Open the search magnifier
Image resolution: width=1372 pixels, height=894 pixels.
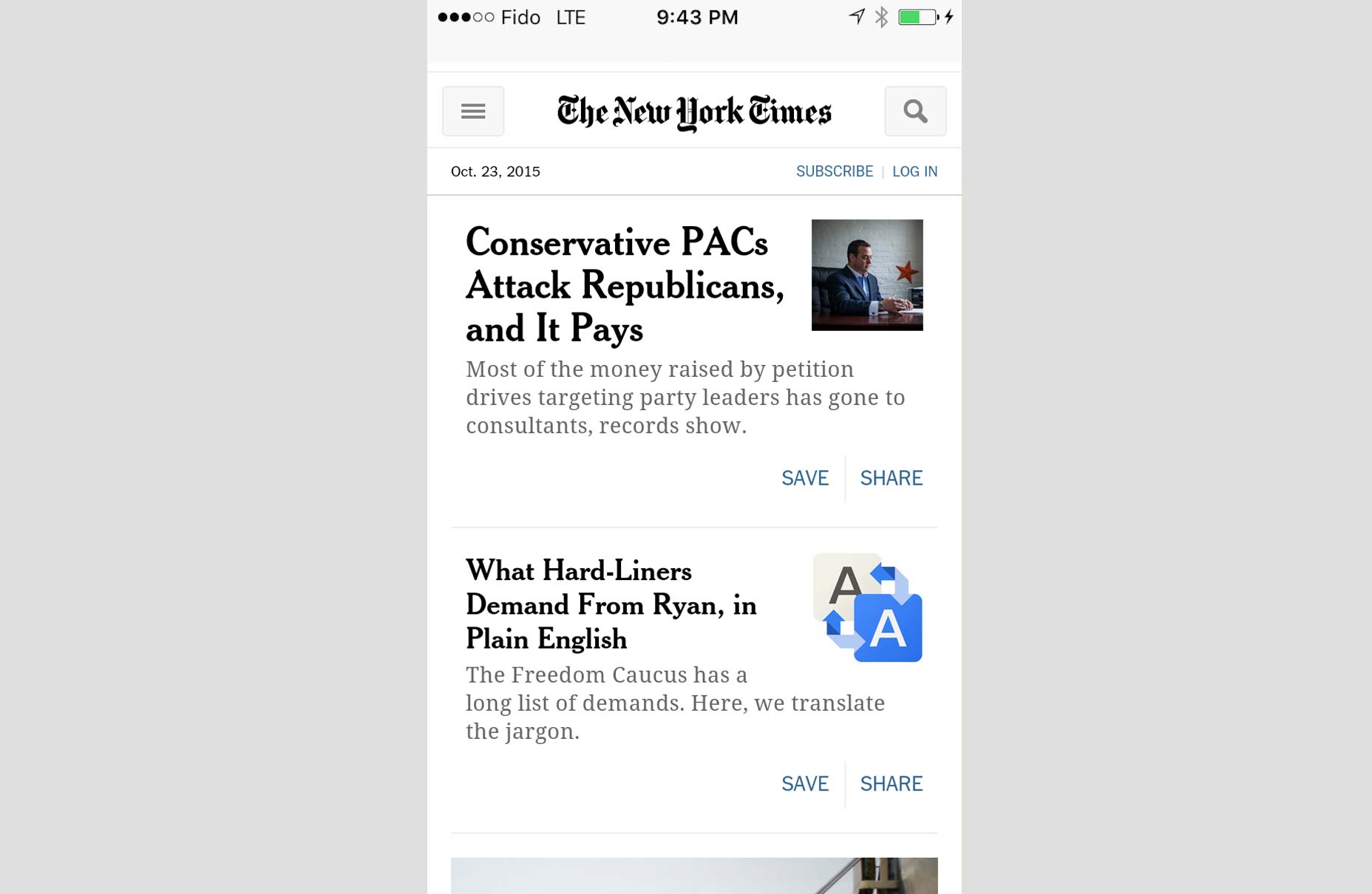pos(915,112)
